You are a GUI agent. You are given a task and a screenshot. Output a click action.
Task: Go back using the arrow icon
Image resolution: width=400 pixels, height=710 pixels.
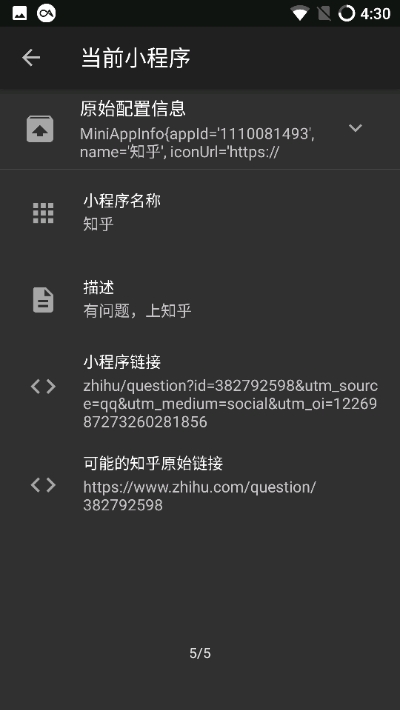(x=31, y=58)
